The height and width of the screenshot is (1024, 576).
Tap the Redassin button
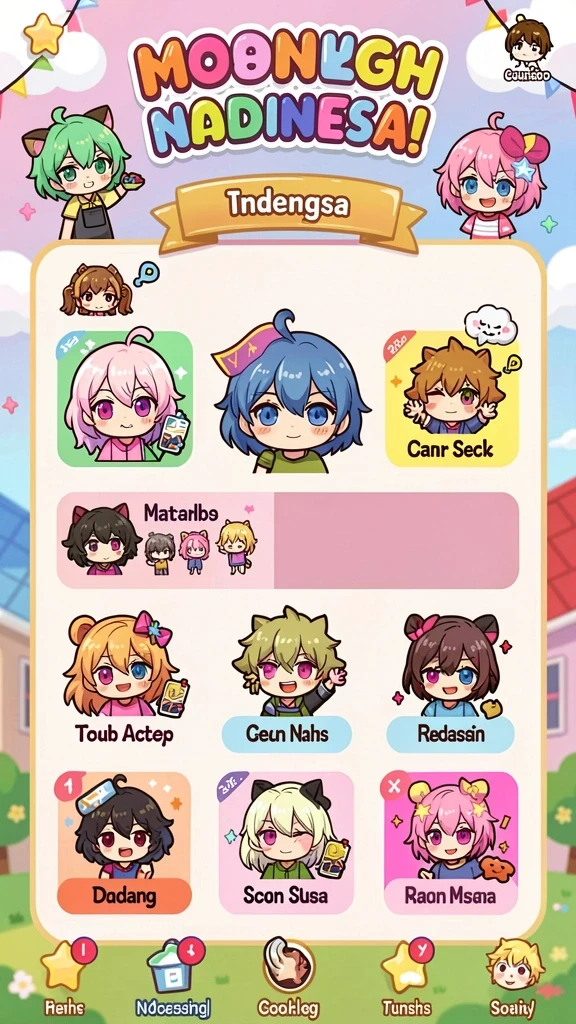pos(451,734)
